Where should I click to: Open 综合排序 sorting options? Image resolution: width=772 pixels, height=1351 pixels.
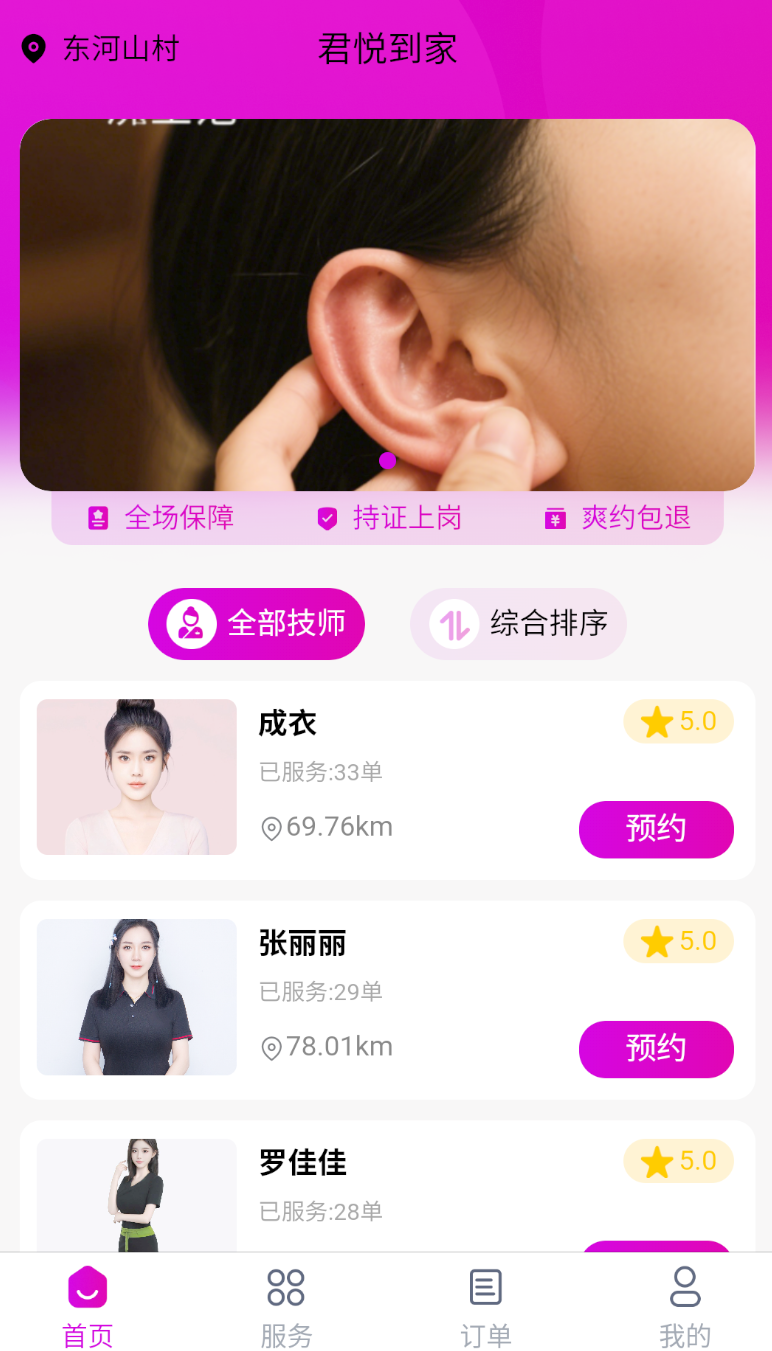click(518, 624)
